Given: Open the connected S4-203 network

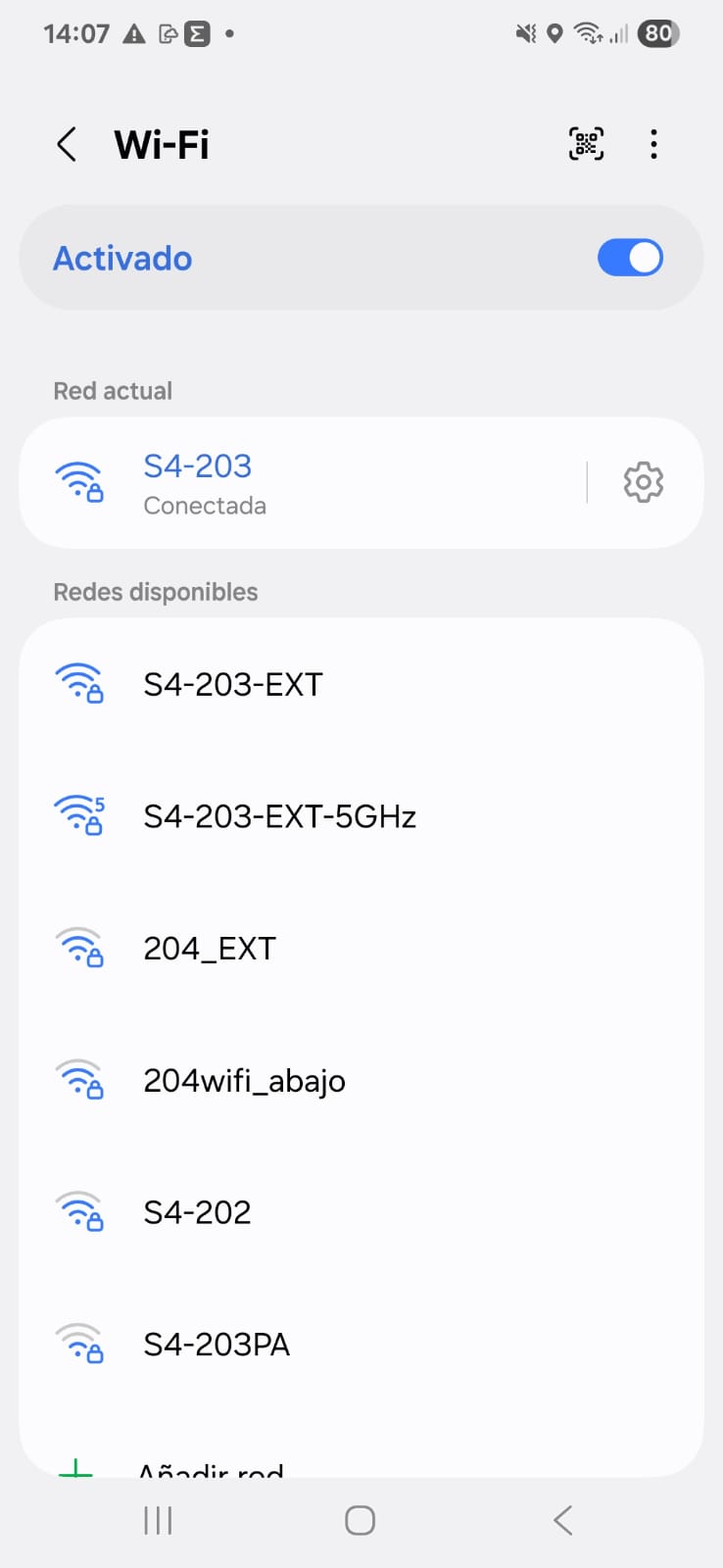Looking at the screenshot, I should pos(294,483).
